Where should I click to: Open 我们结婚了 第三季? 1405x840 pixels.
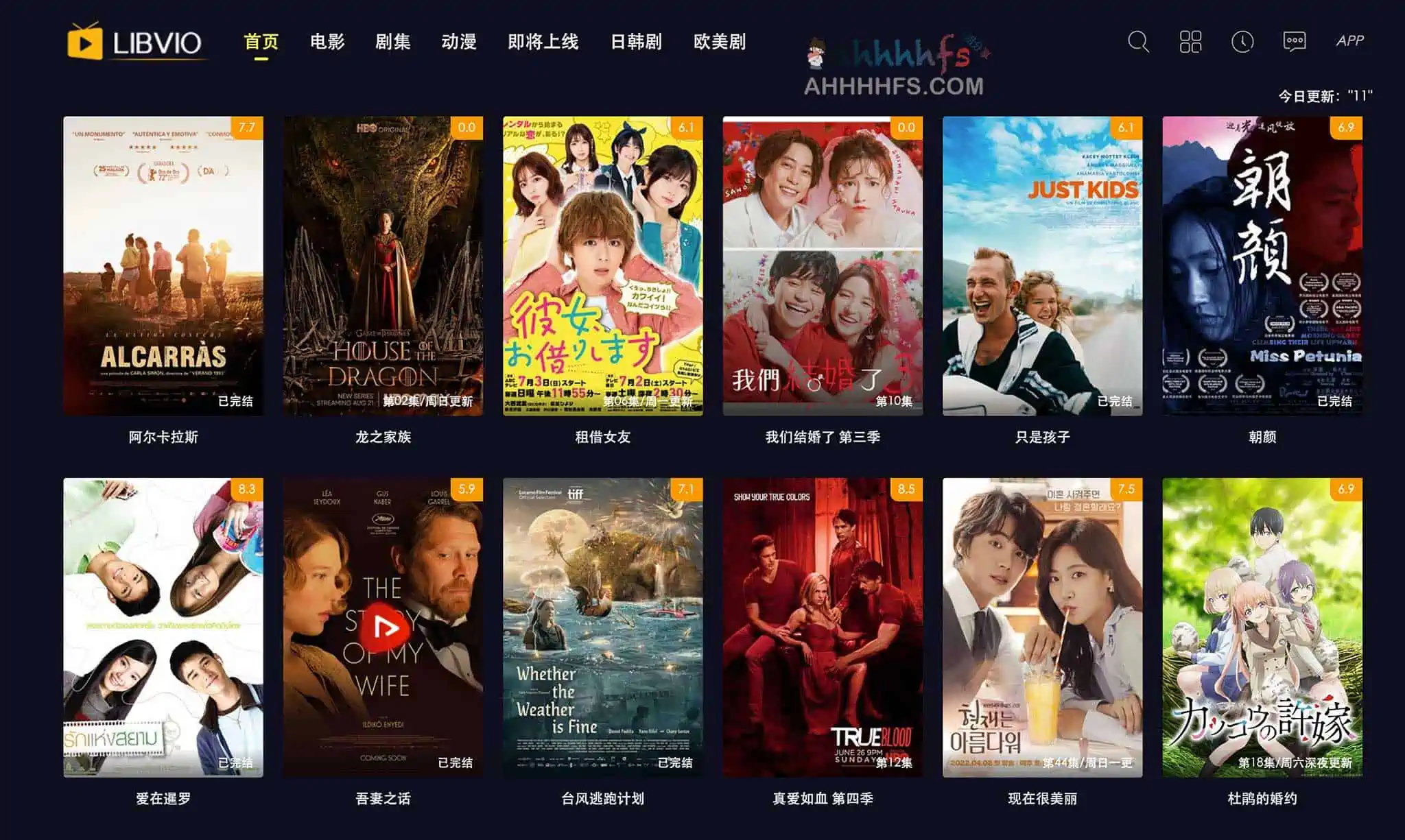click(x=823, y=265)
